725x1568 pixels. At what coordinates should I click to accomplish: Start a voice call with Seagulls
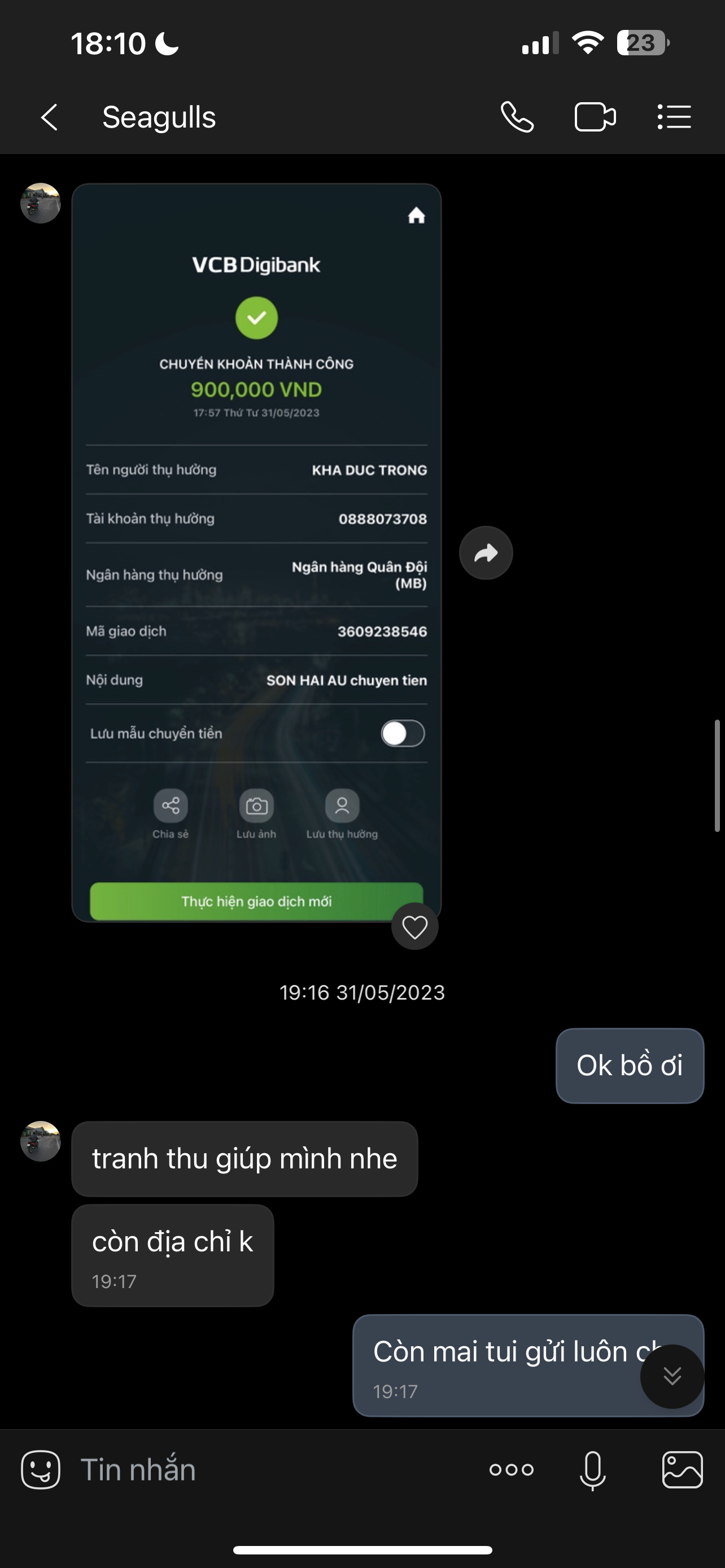(517, 117)
